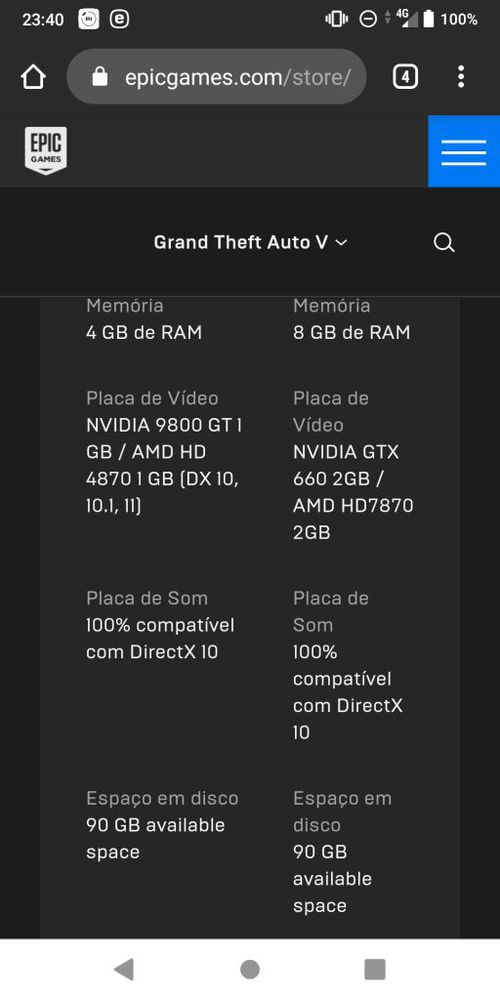This screenshot has width=500, height=1000.
Task: Open the store search icon
Action: [444, 242]
